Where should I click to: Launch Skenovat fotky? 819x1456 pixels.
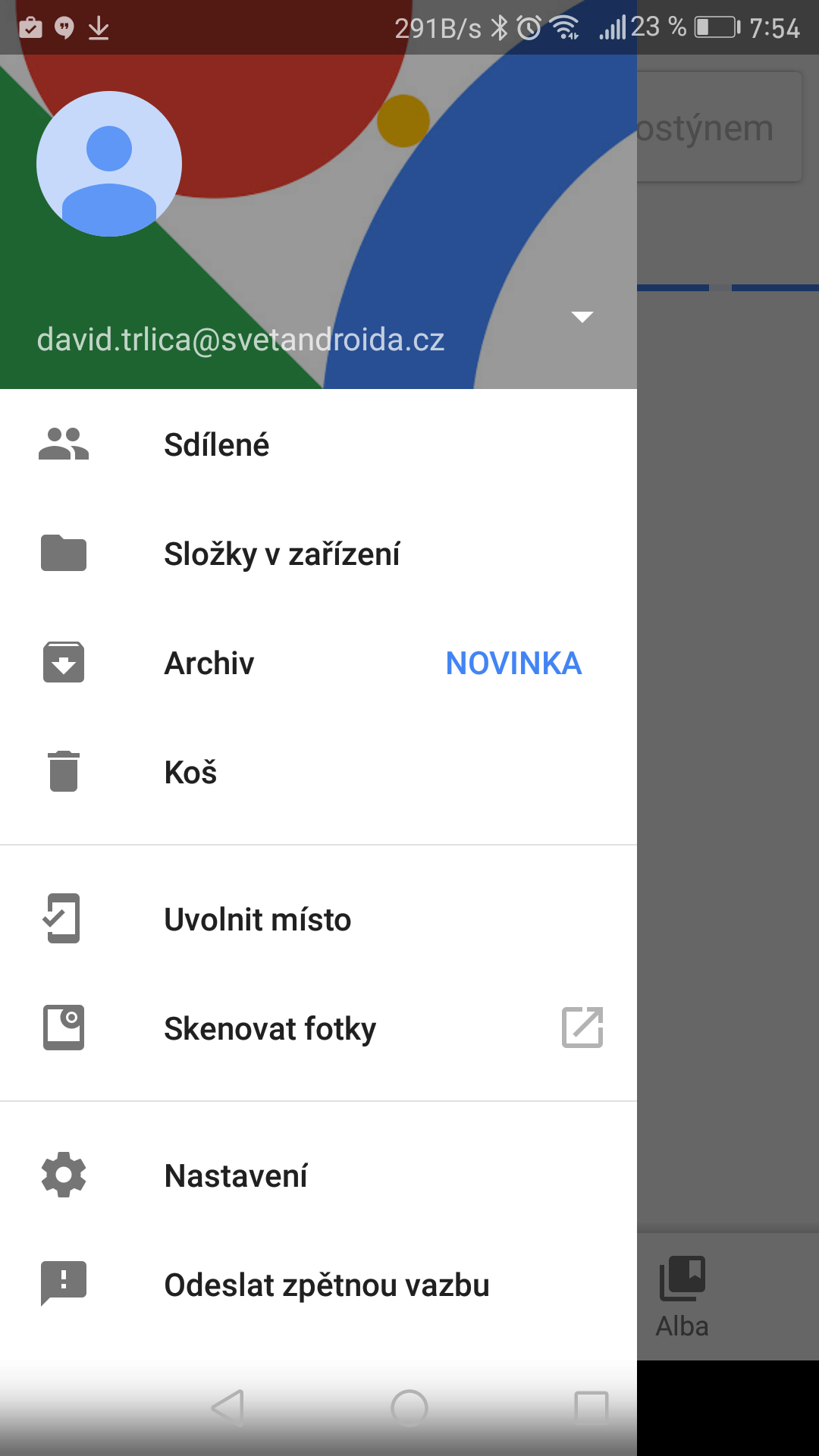coord(318,1028)
